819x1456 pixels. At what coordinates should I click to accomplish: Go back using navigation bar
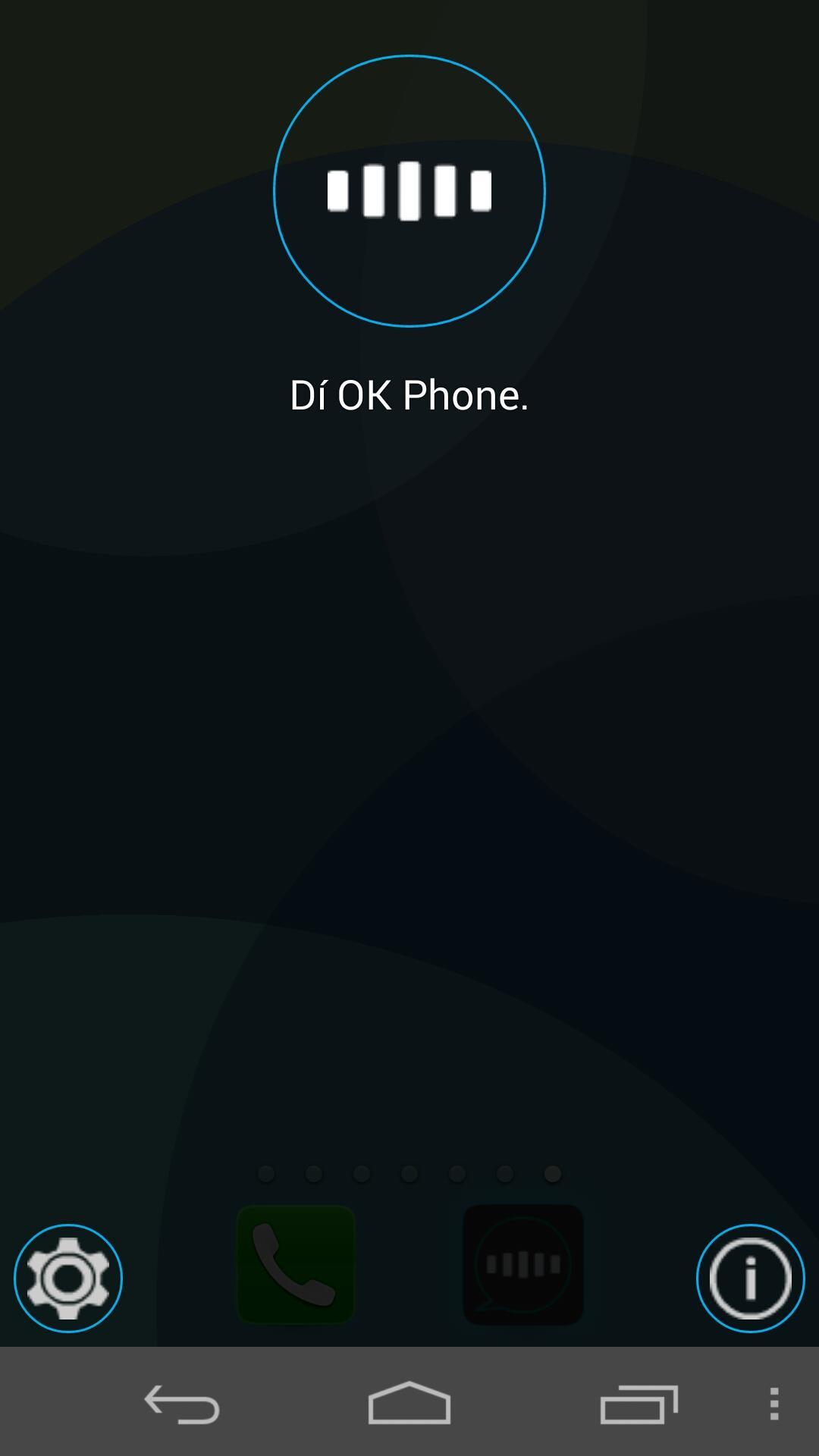click(x=182, y=1404)
